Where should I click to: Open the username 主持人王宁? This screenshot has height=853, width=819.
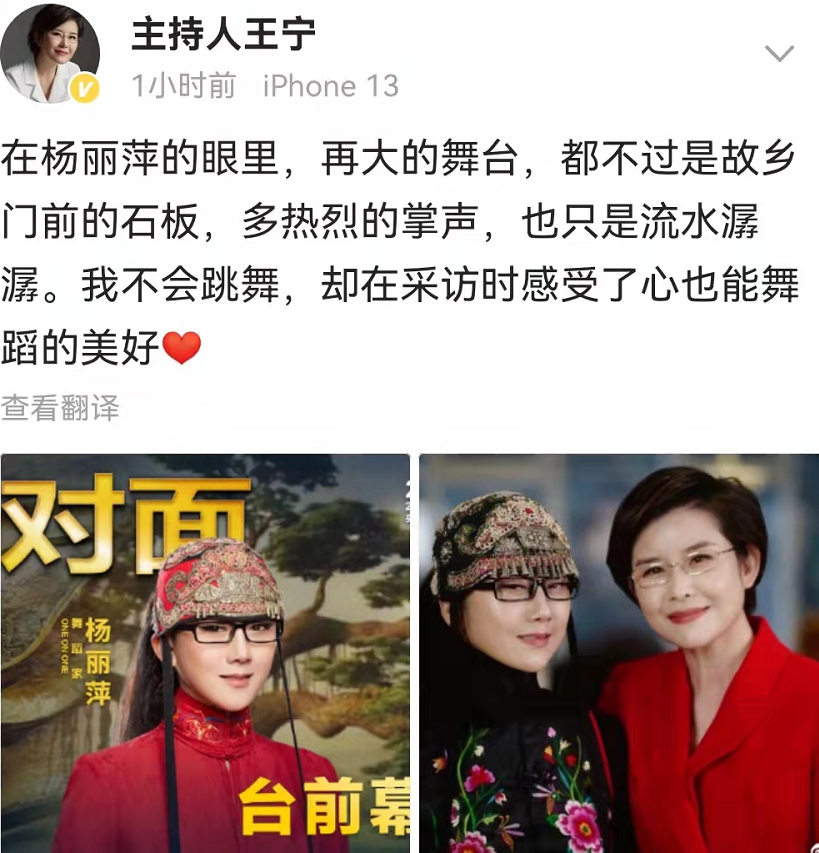coord(223,35)
